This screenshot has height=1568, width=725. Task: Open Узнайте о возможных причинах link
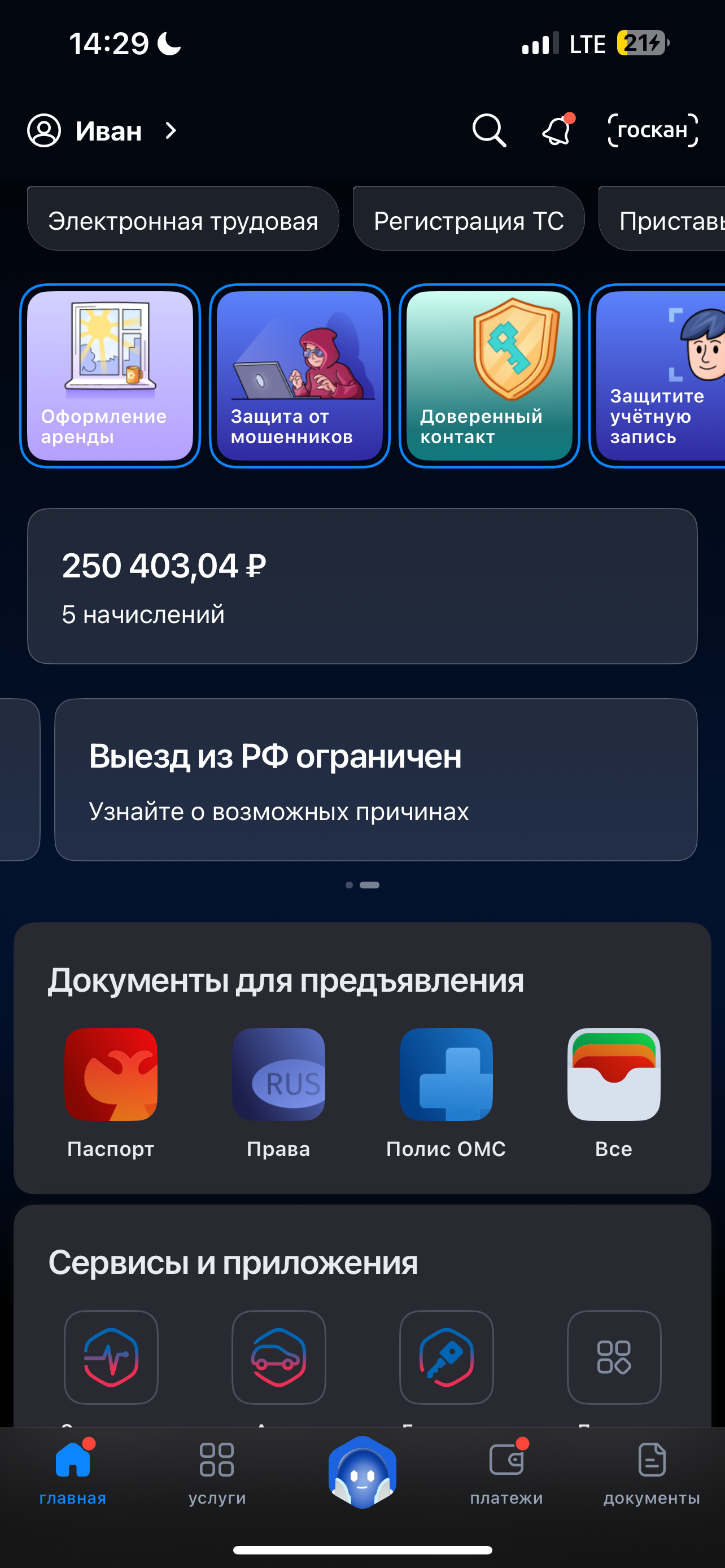tap(279, 810)
